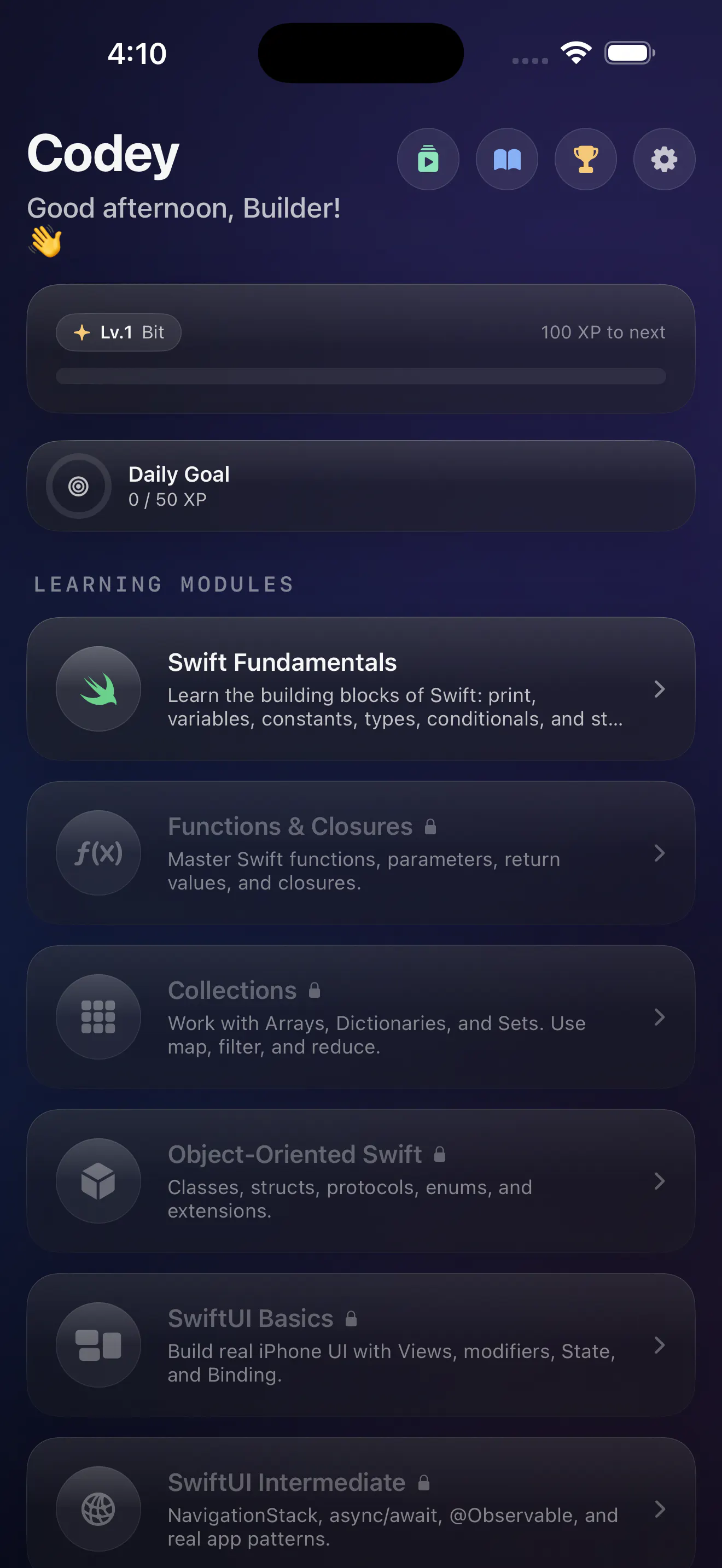Open the Lv.1 Bit level card
The height and width of the screenshot is (1568, 722).
point(361,349)
